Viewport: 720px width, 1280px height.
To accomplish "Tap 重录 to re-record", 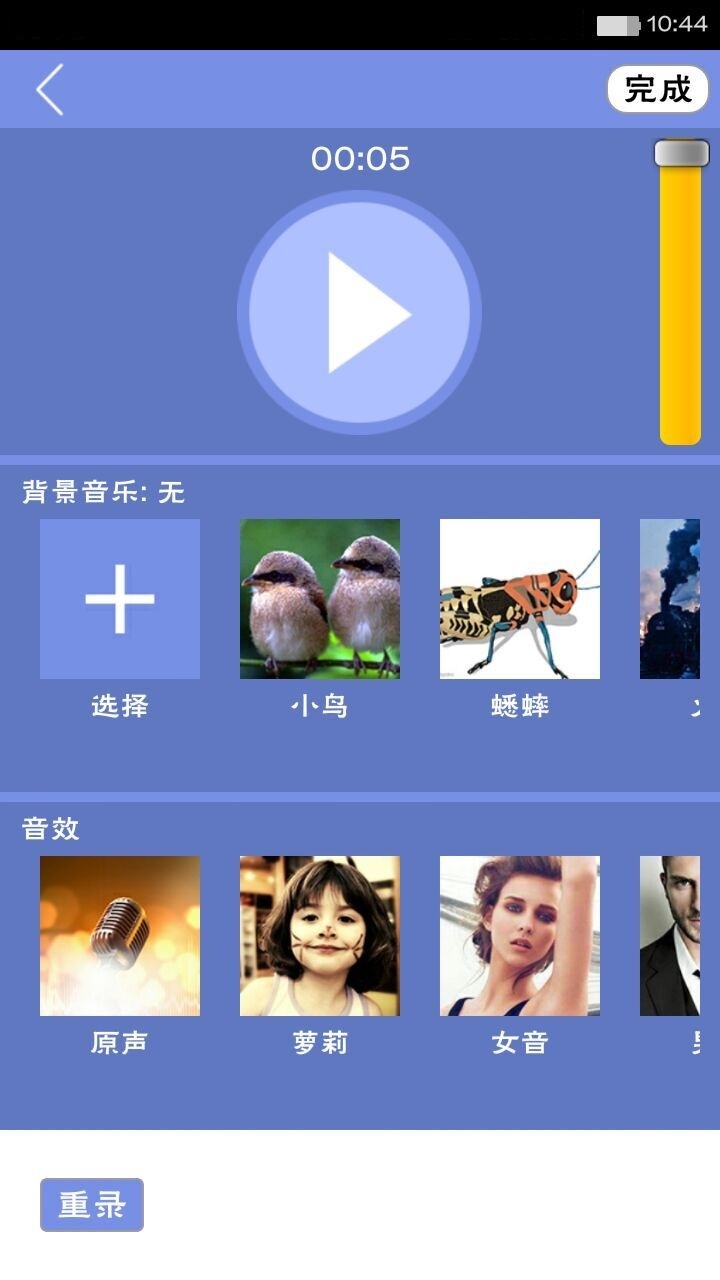I will [x=92, y=1205].
